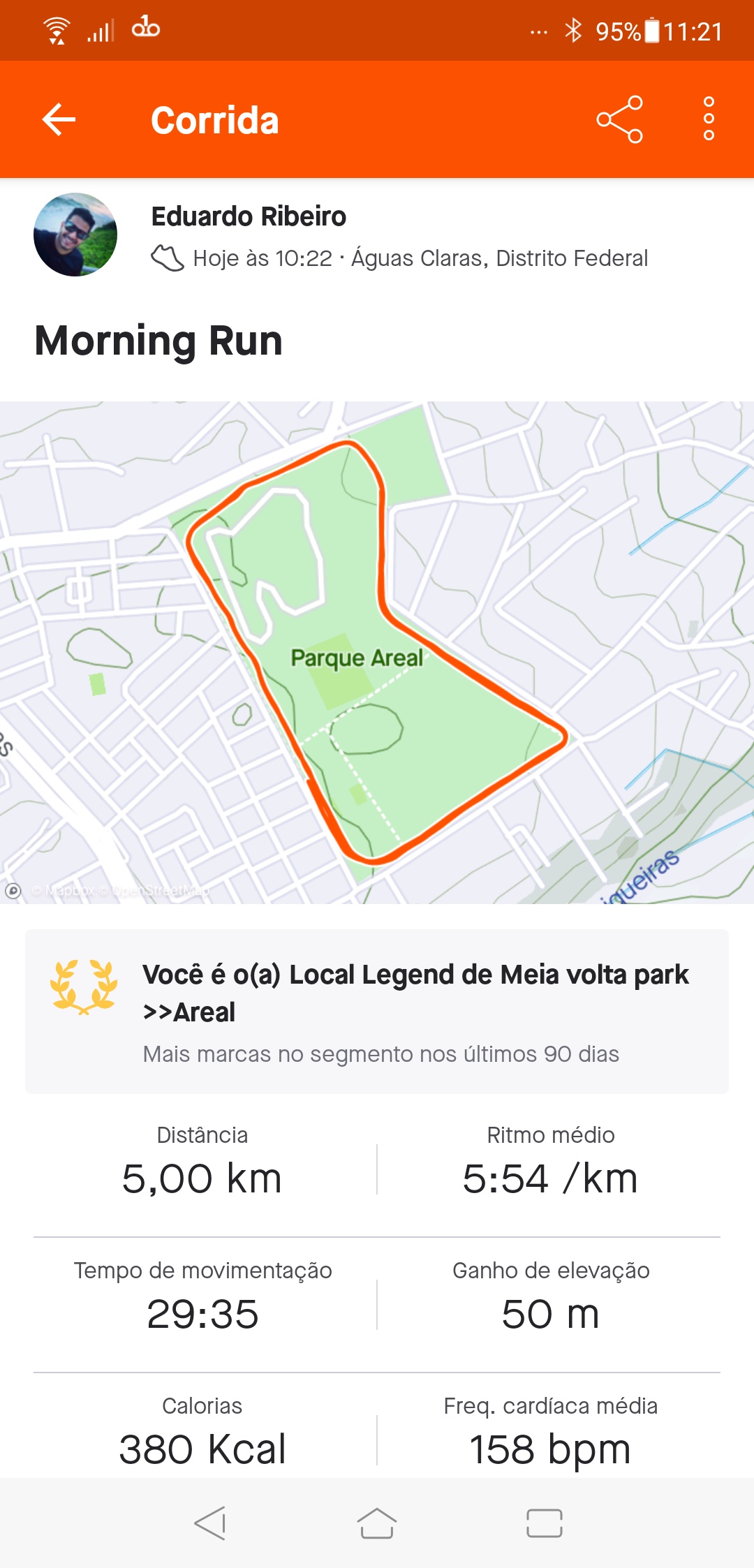Open the Local Legend achievement card
This screenshot has width=754, height=1568.
pyautogui.click(x=377, y=1012)
